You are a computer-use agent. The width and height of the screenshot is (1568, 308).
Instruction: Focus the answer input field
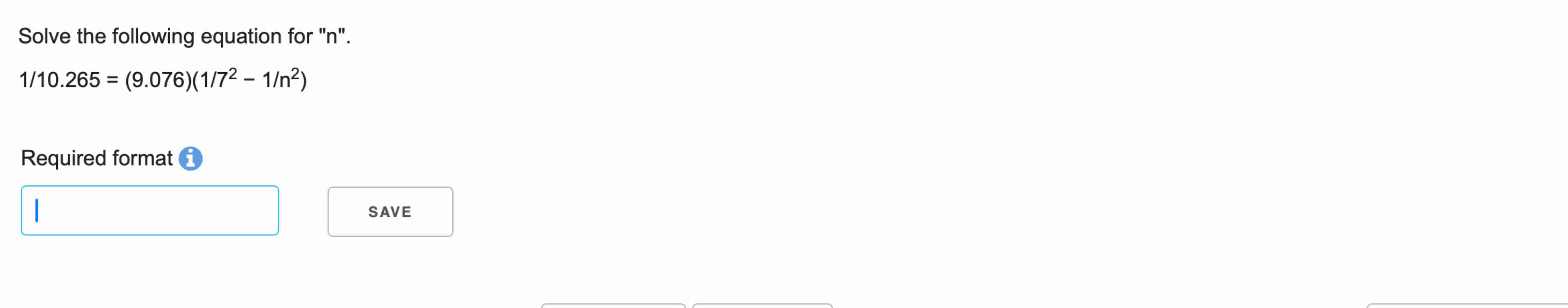click(x=150, y=211)
